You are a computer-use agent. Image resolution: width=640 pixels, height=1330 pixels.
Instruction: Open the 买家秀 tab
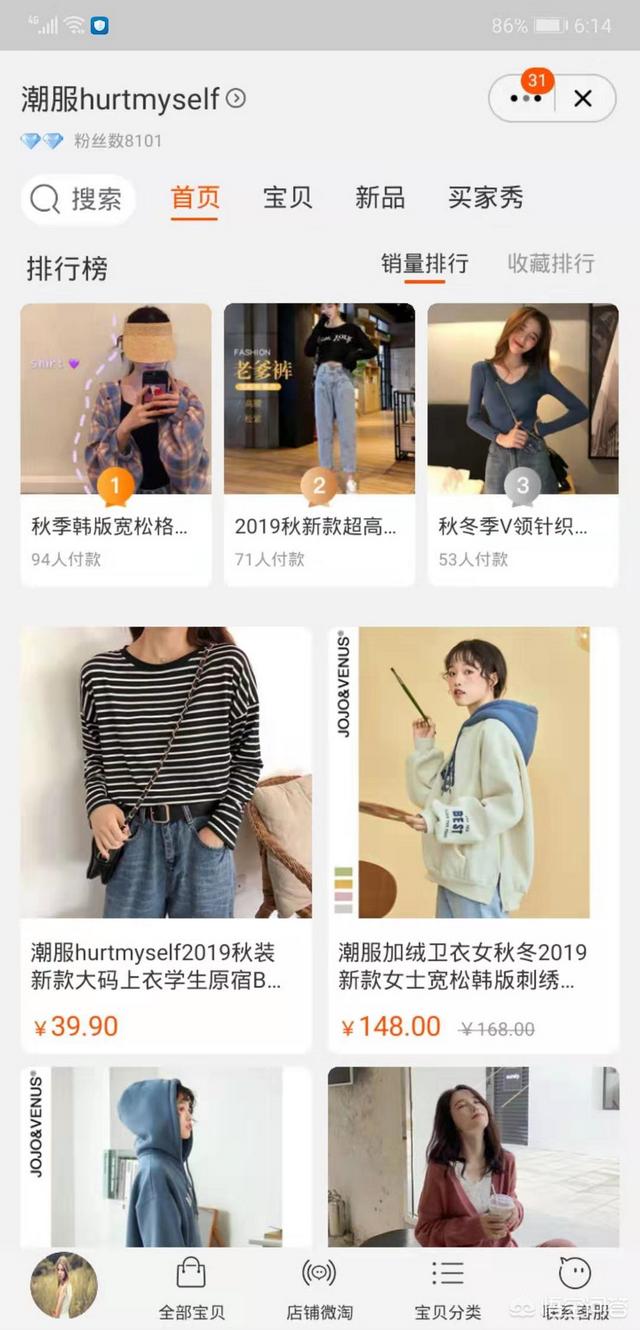pos(485,198)
